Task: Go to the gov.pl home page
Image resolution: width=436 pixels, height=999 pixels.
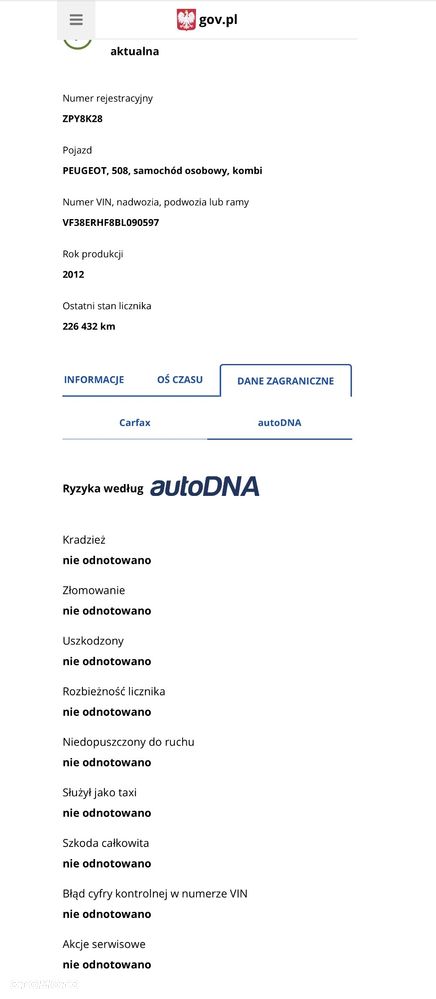Action: coord(207,20)
